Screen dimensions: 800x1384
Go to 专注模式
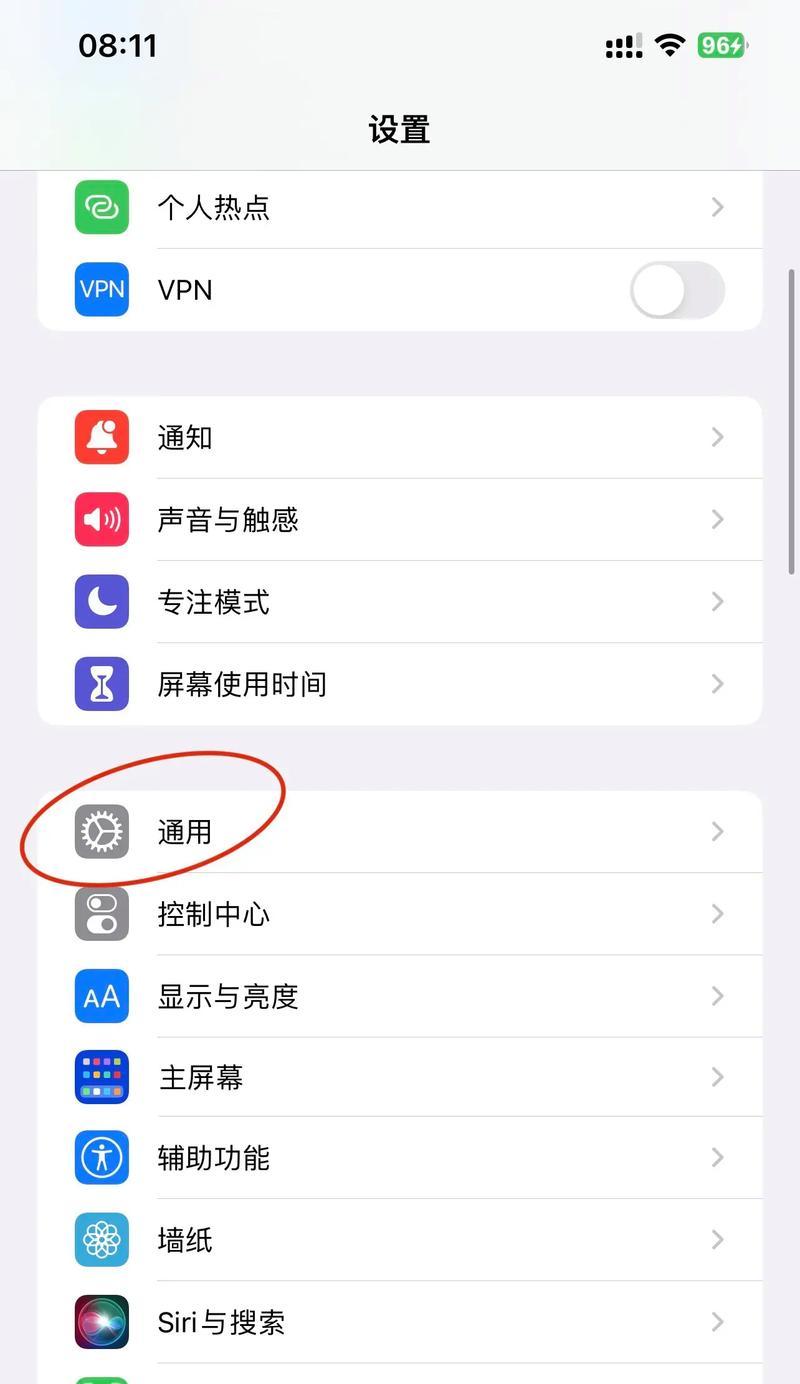pyautogui.click(x=400, y=602)
